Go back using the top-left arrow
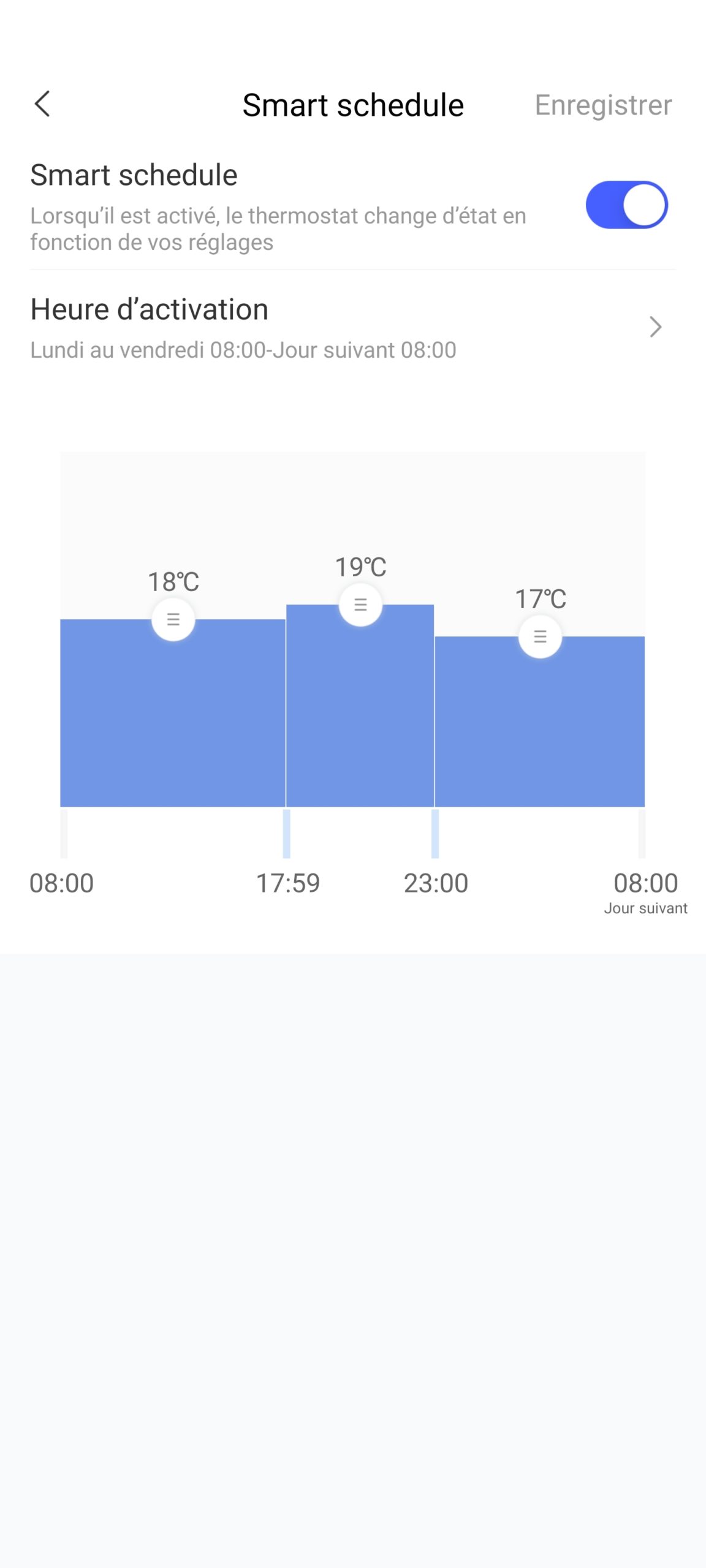706x1568 pixels. tap(42, 104)
